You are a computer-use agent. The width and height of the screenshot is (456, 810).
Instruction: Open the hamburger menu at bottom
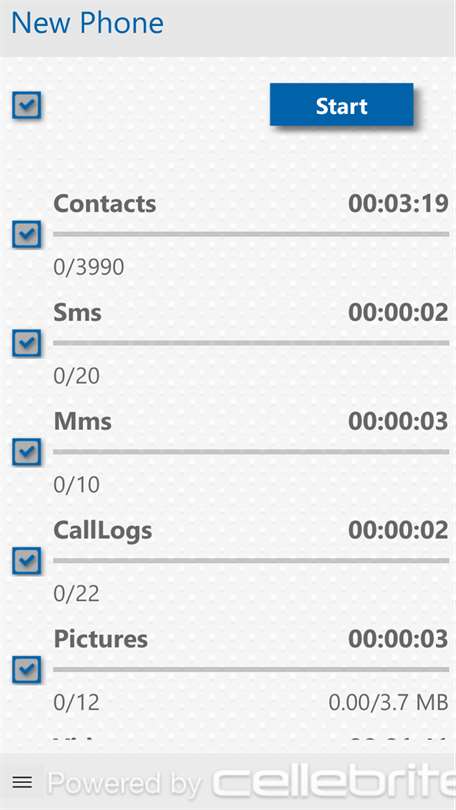tap(22, 782)
